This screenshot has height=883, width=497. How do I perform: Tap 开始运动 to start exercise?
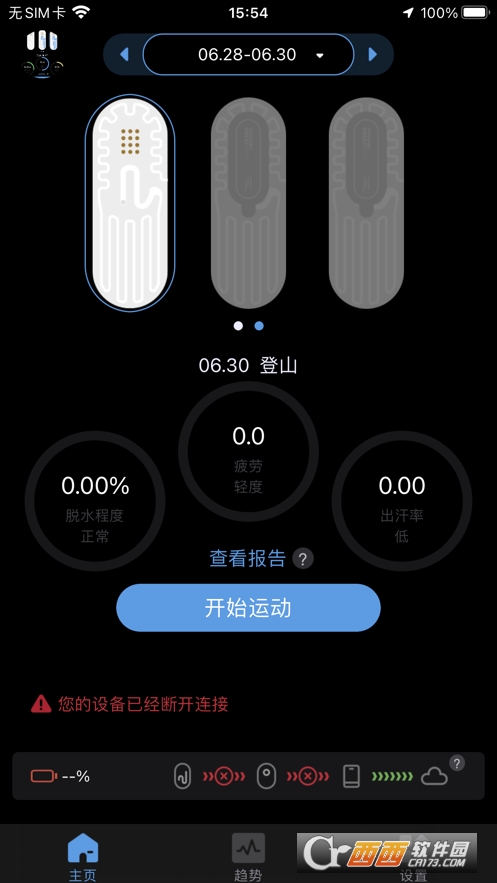(248, 608)
